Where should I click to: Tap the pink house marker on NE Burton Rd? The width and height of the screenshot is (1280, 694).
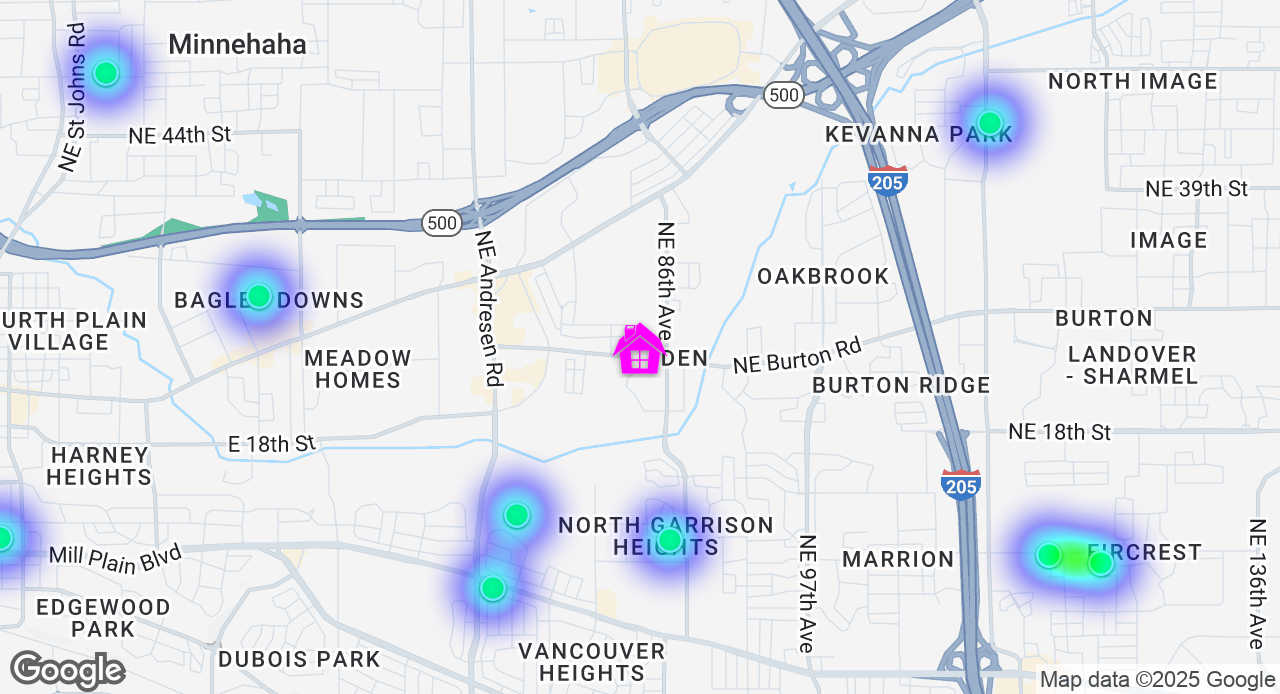tap(639, 350)
